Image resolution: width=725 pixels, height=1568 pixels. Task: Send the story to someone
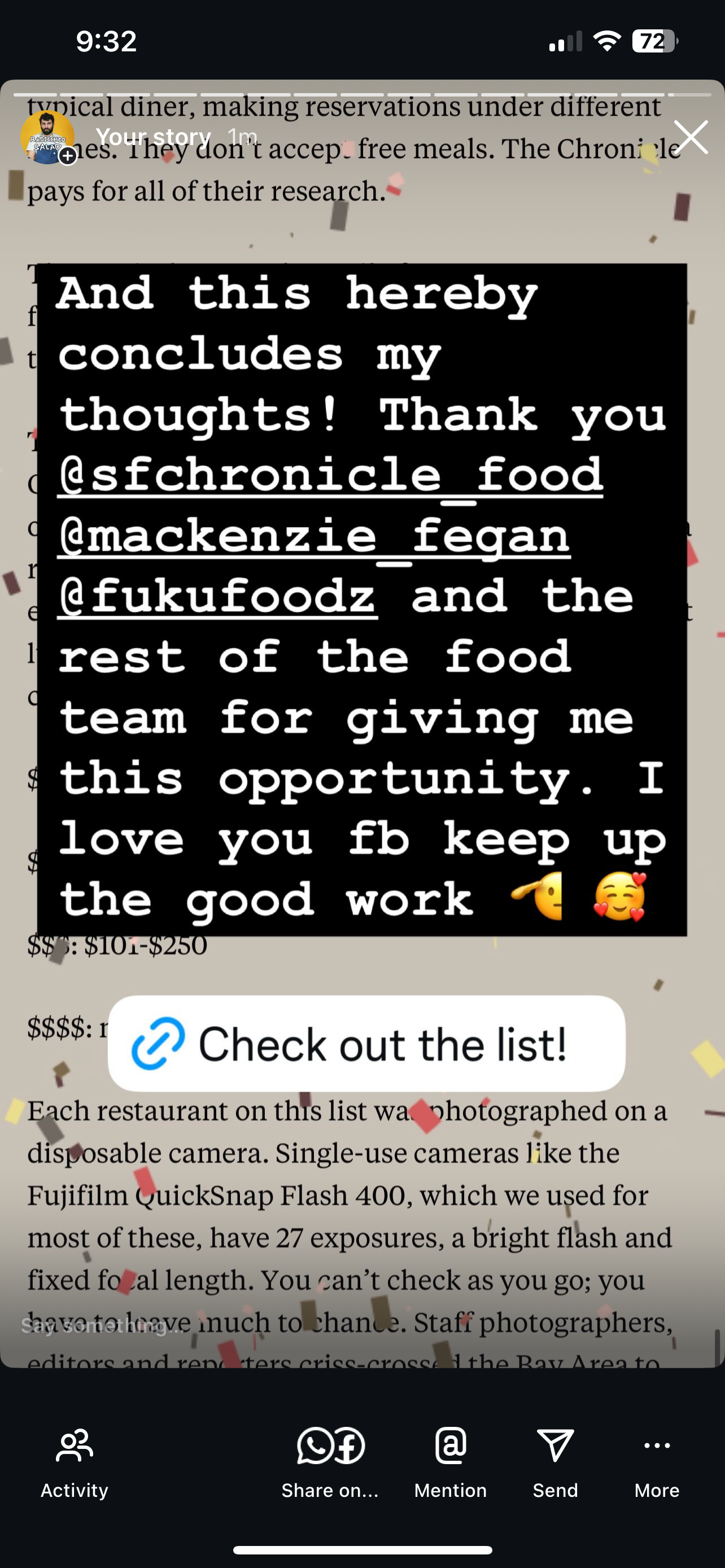(x=555, y=1462)
